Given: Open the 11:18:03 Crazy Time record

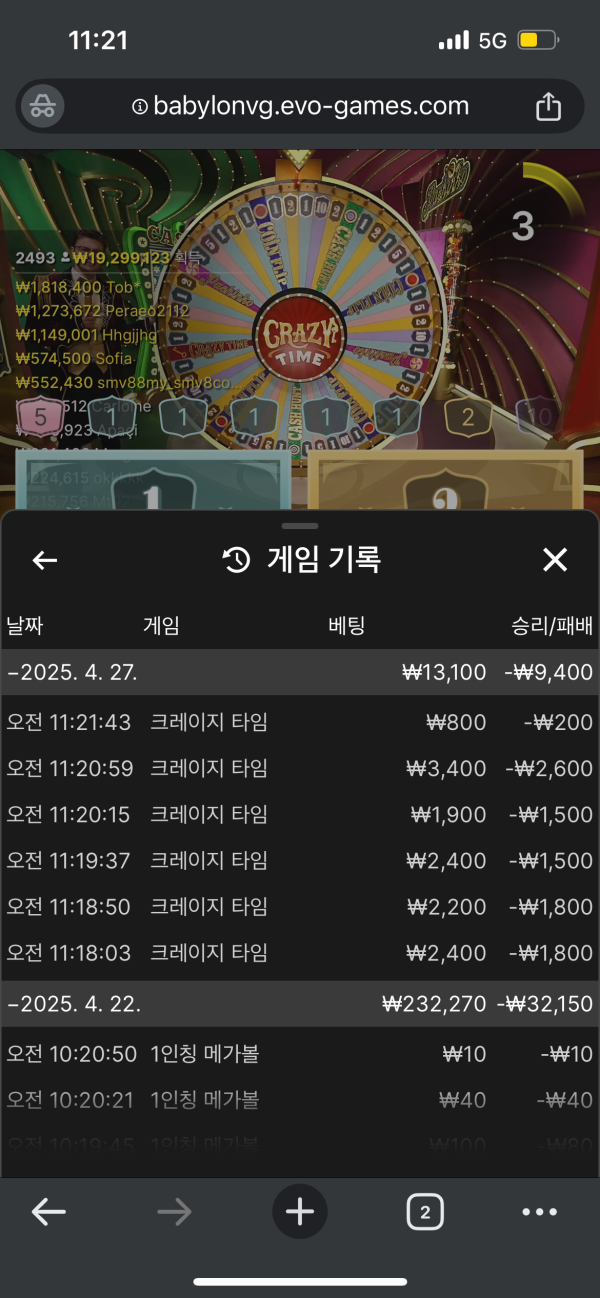Looking at the screenshot, I should tap(300, 952).
